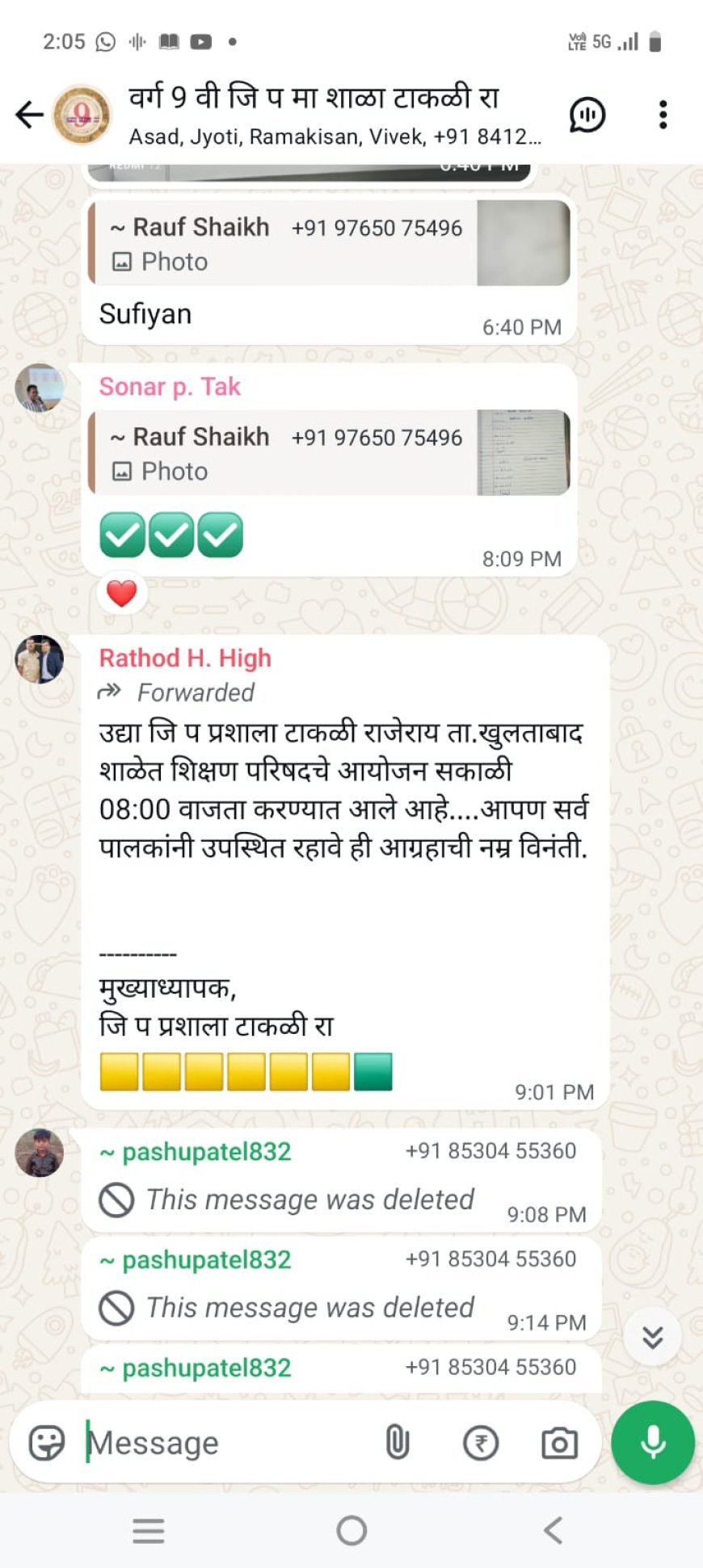This screenshot has height=1568, width=703.
Task: Attach a file with the paperclip
Action: pos(398,1443)
